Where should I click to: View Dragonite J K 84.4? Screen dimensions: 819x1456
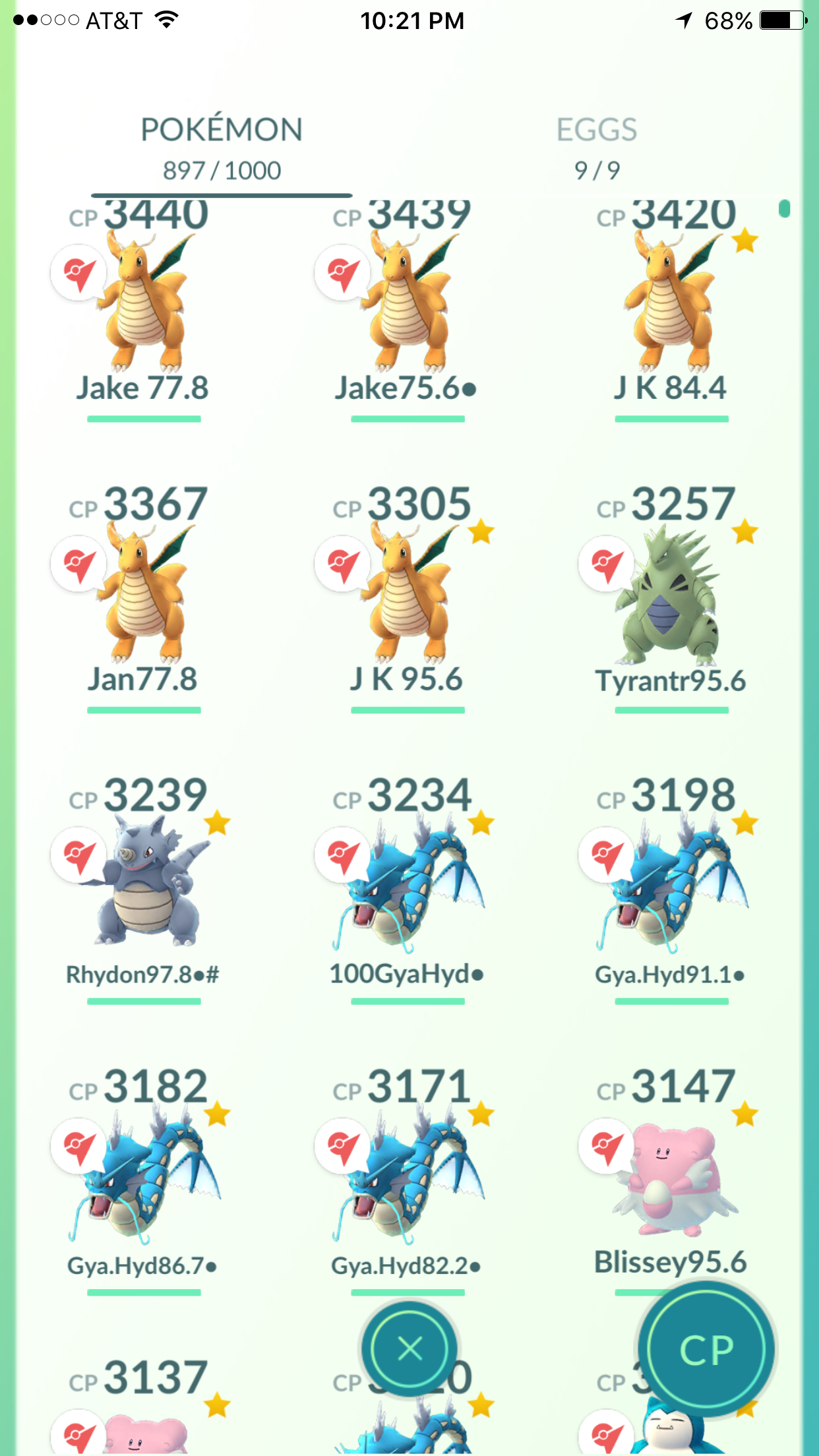[671, 310]
